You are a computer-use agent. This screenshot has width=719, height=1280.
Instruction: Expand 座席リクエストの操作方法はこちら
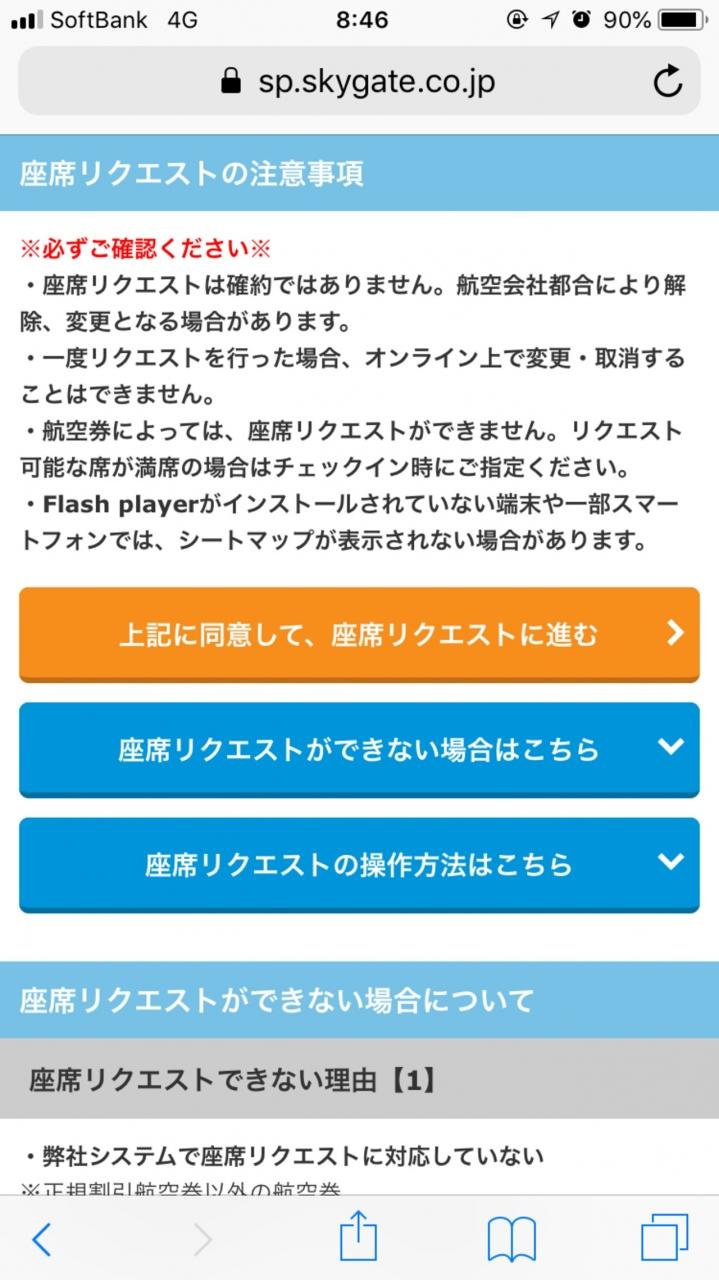coord(359,864)
